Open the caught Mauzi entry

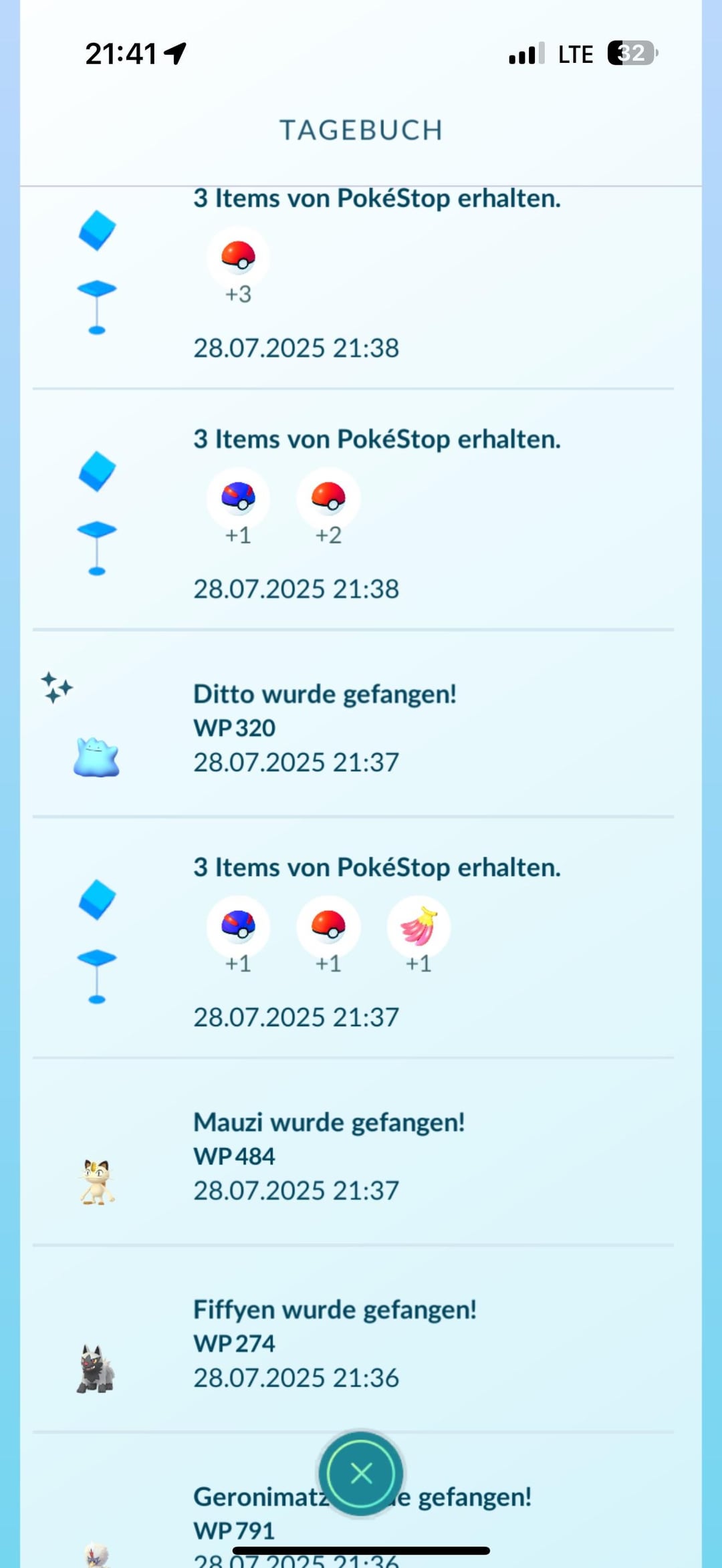coord(353,1152)
